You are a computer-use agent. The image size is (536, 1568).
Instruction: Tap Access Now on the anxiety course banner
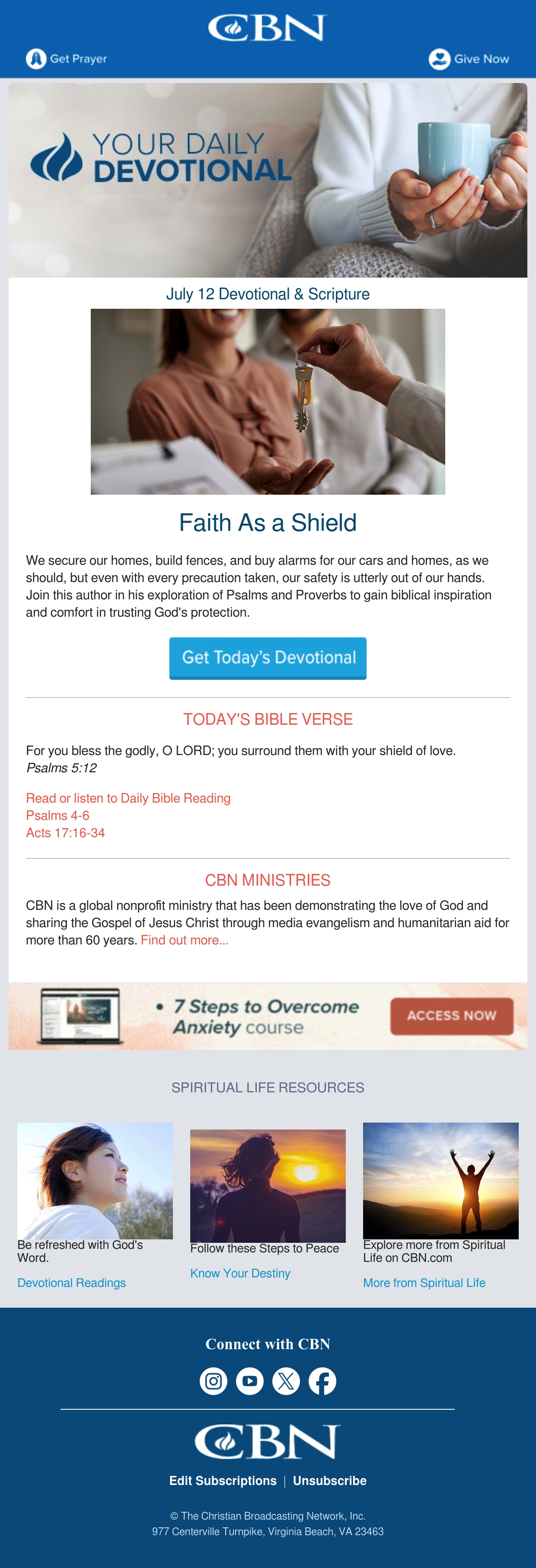coord(451,1016)
